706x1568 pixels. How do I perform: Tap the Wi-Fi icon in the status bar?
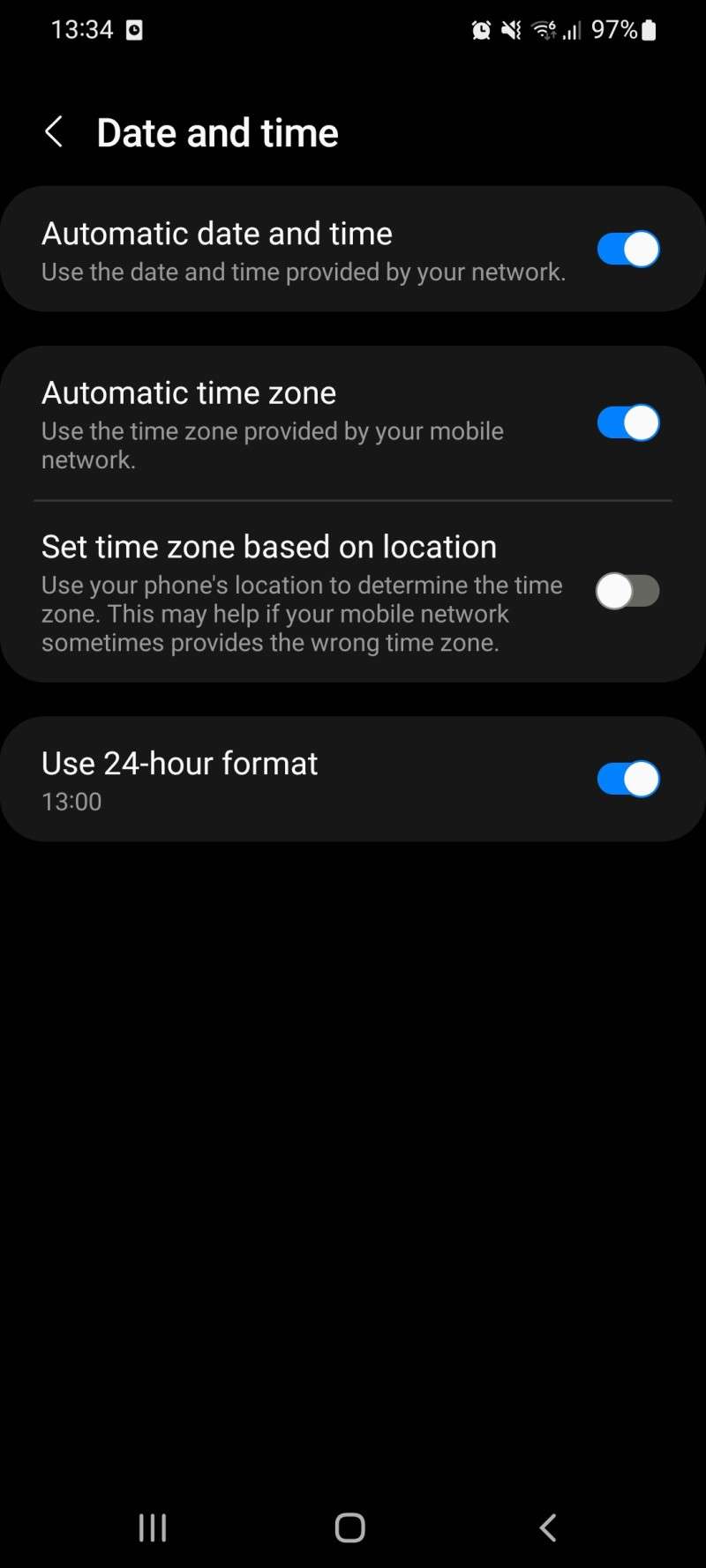543,29
